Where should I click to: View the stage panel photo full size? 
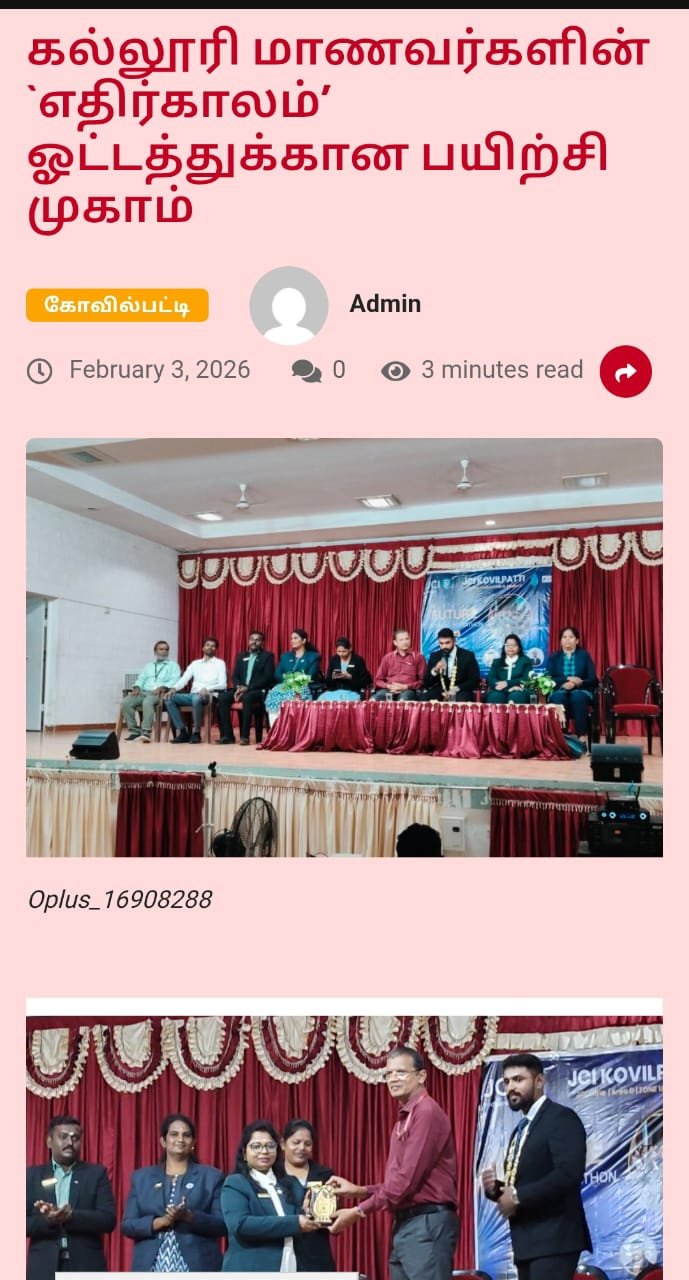point(344,647)
